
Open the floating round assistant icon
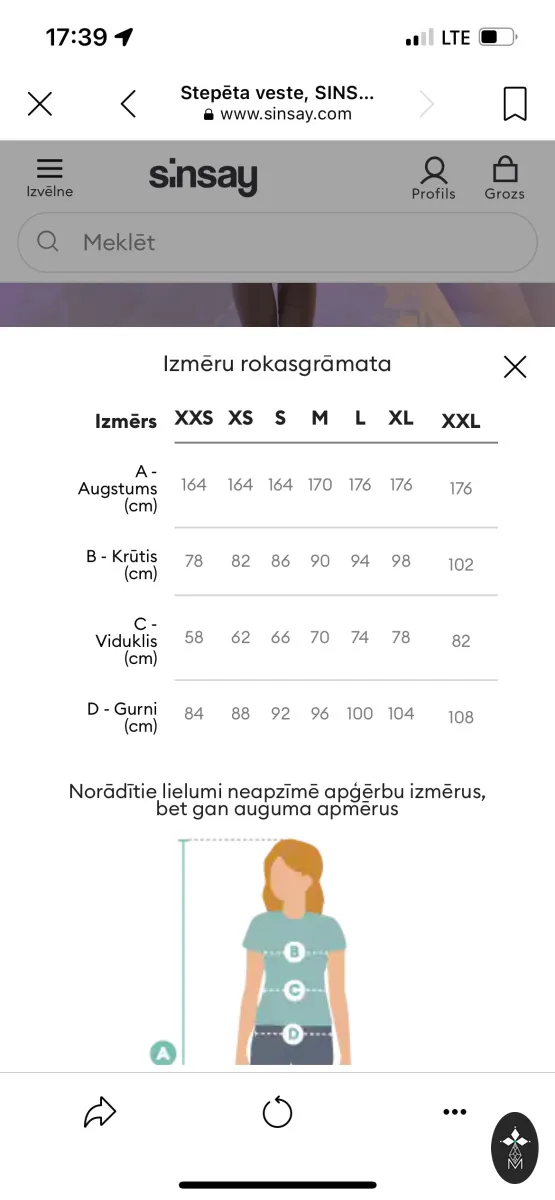(x=515, y=1148)
